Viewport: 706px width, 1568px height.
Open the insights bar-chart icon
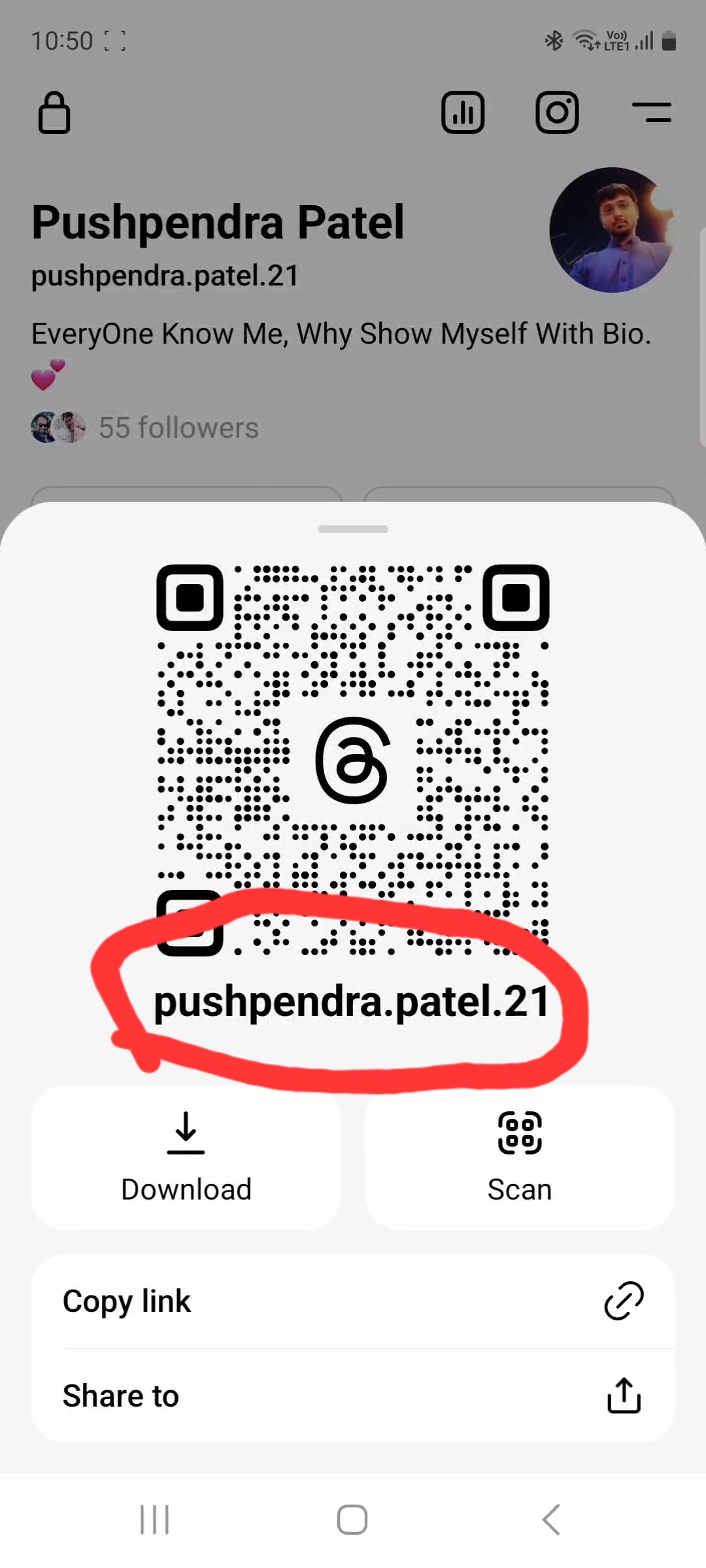(463, 112)
